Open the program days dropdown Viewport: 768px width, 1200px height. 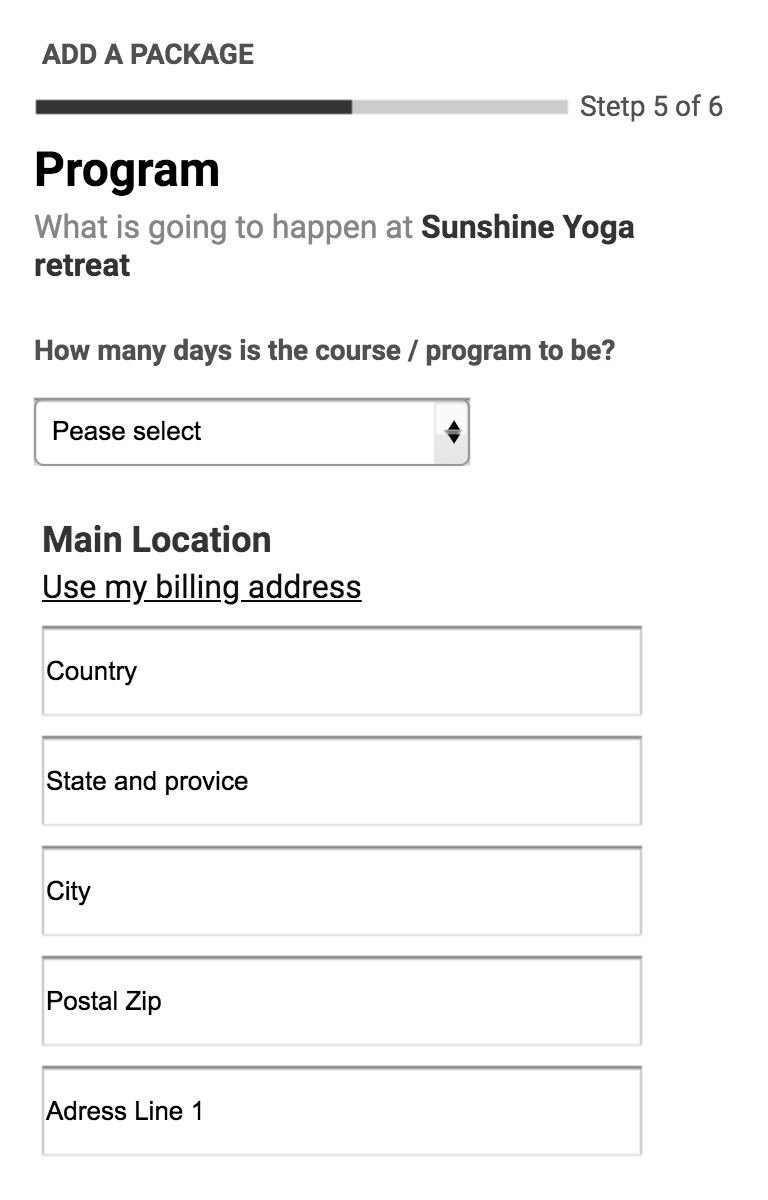click(x=252, y=432)
